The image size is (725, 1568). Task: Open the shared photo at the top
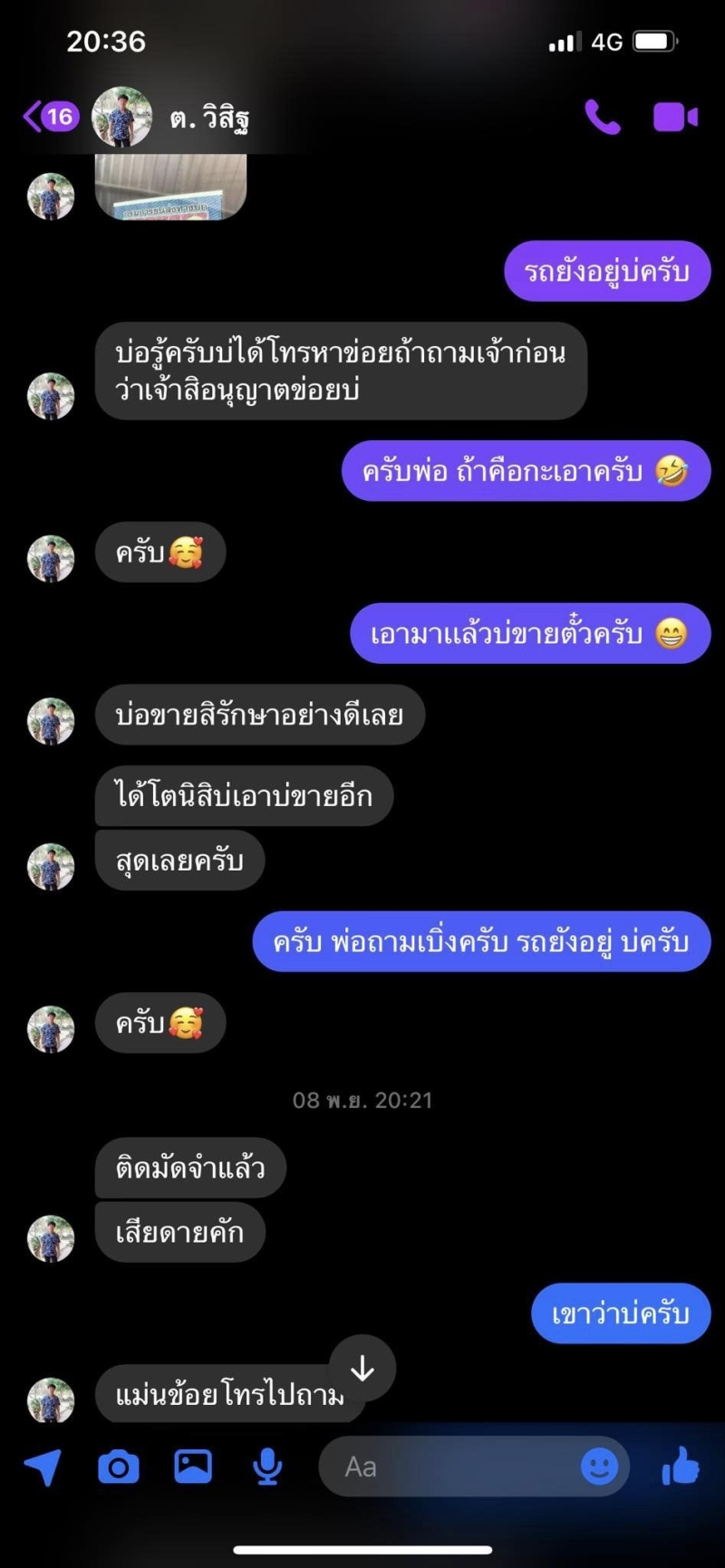(x=170, y=187)
